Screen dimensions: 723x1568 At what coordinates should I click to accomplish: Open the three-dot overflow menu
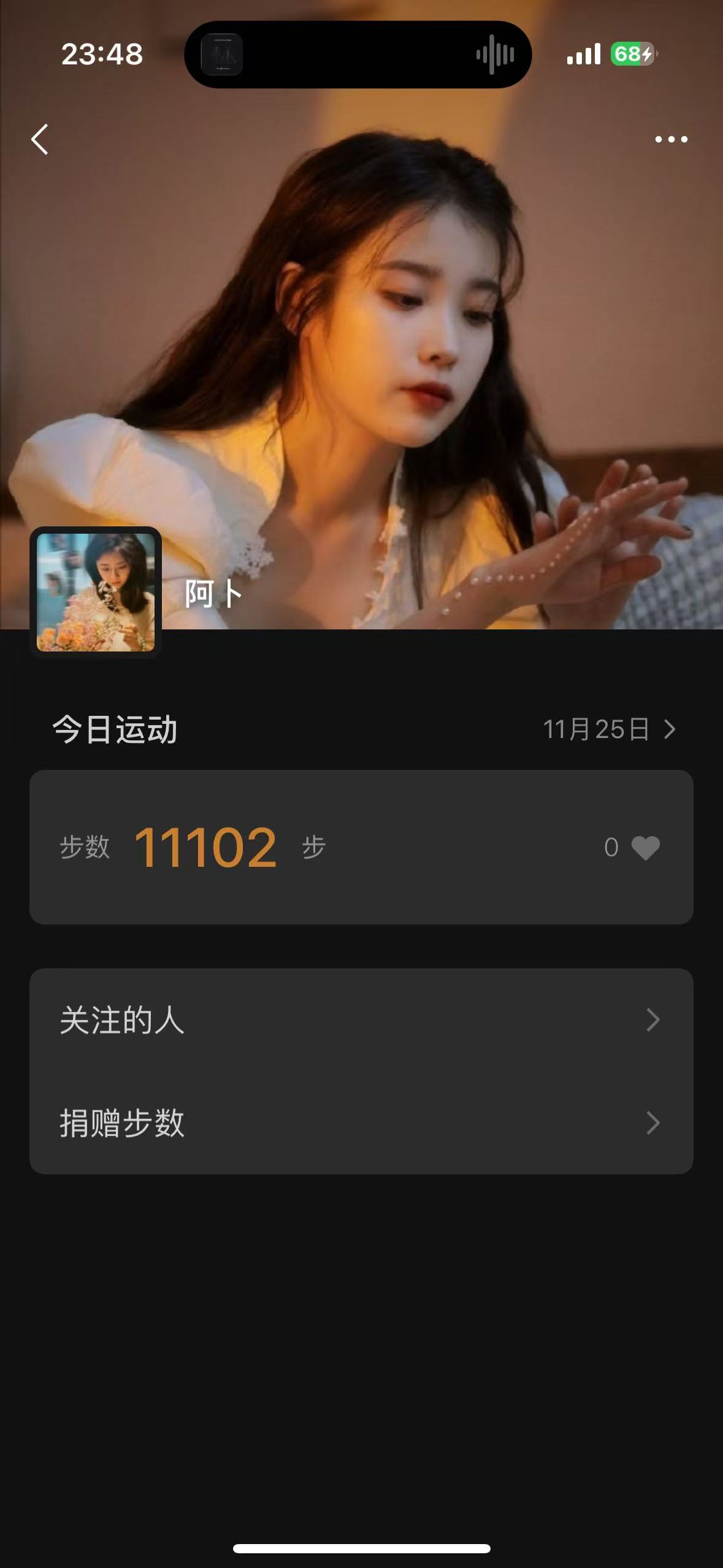tap(671, 139)
